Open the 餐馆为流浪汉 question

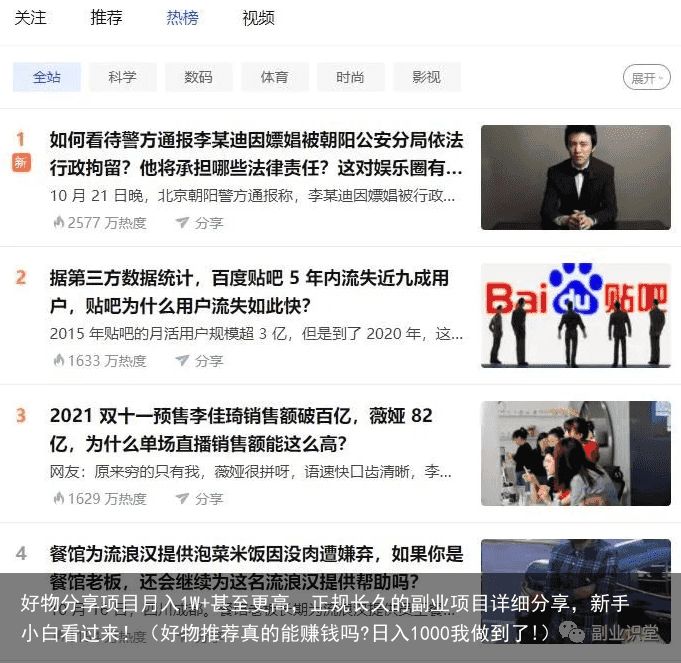click(x=256, y=566)
